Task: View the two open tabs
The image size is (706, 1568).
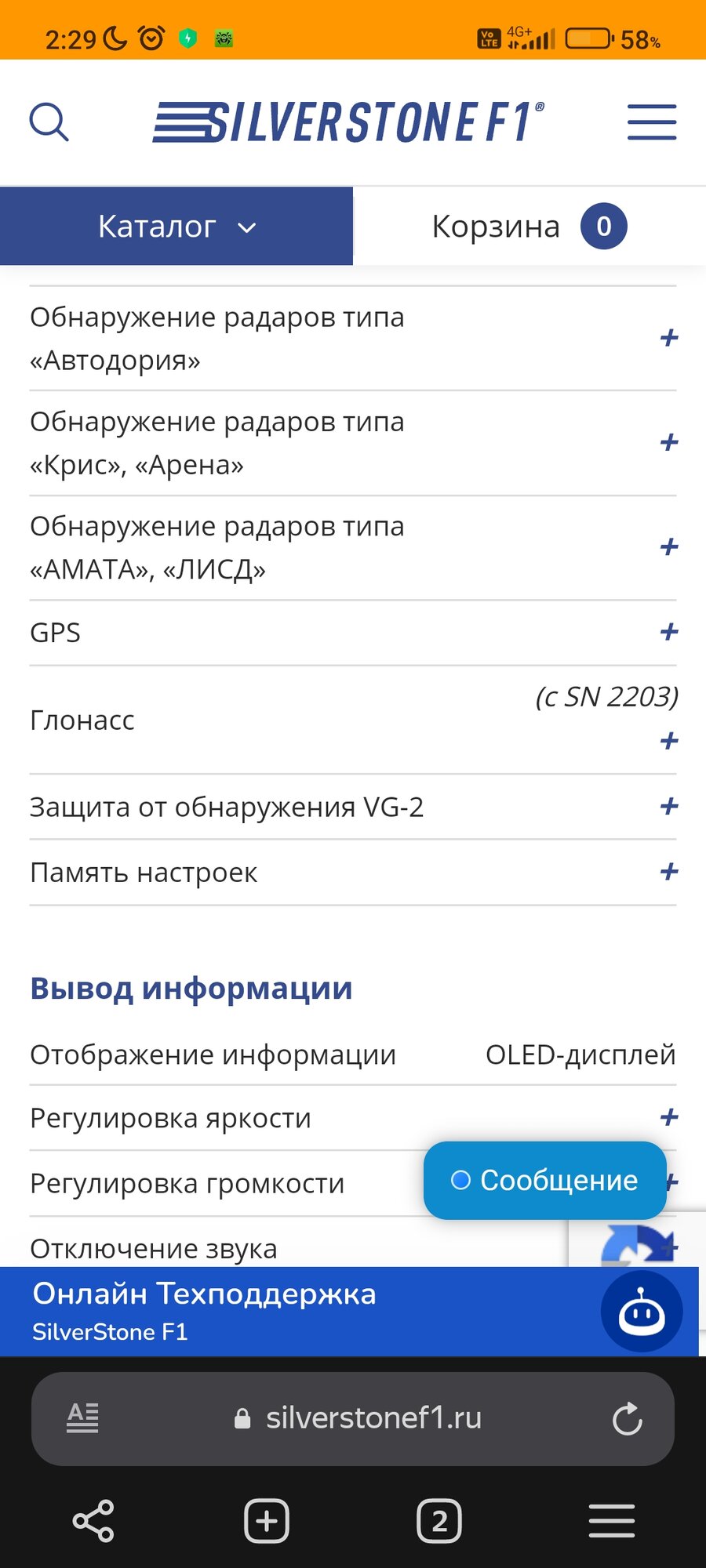Action: click(x=439, y=1522)
